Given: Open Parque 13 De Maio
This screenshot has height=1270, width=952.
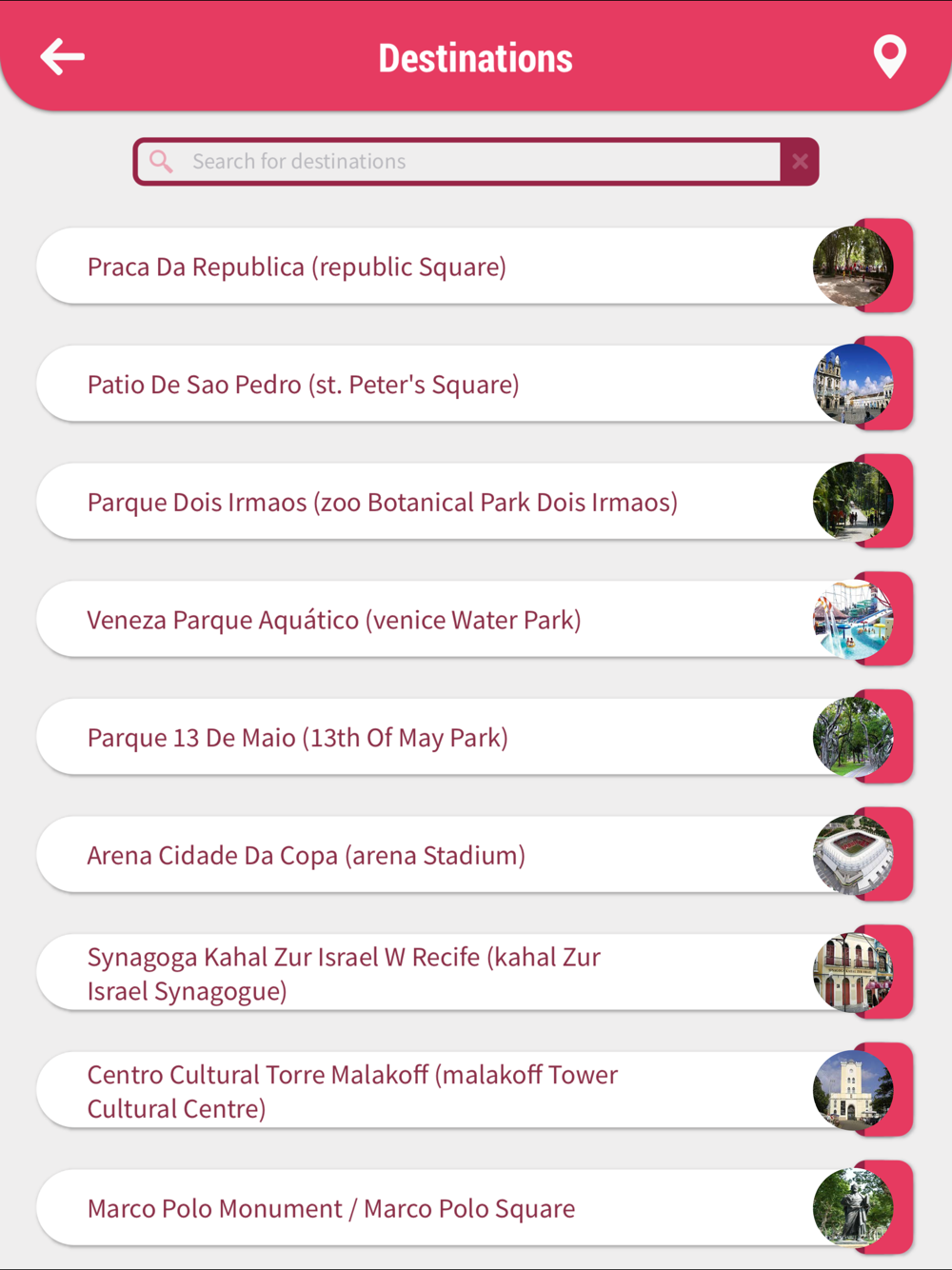Looking at the screenshot, I should pos(474,738).
